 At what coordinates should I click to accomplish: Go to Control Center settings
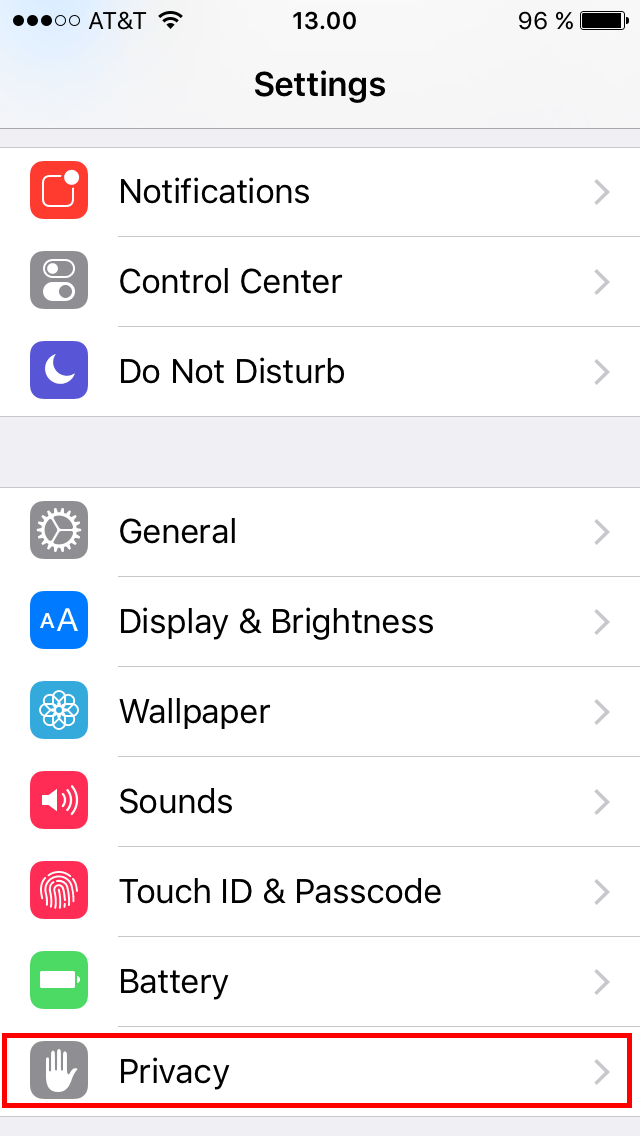320,282
